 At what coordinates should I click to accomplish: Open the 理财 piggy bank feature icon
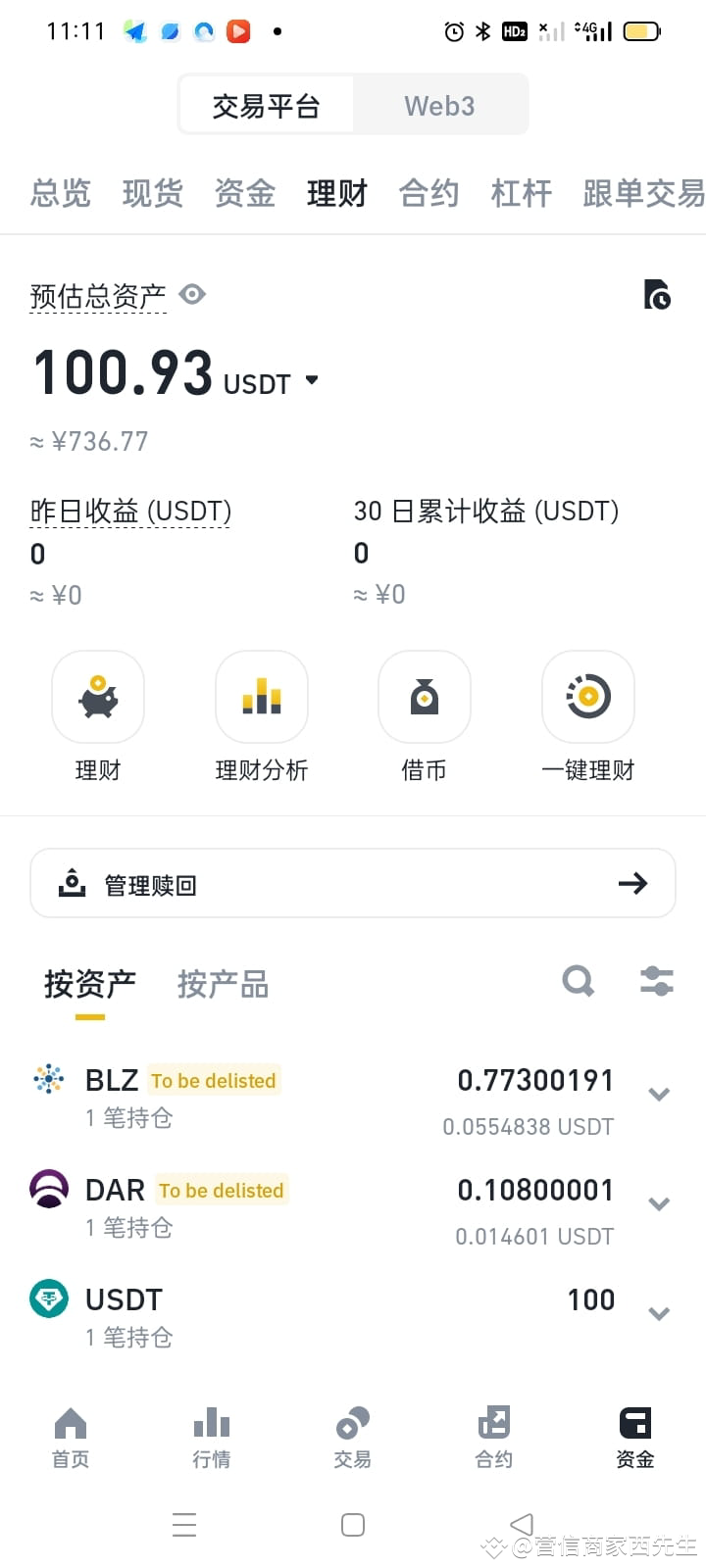click(97, 698)
